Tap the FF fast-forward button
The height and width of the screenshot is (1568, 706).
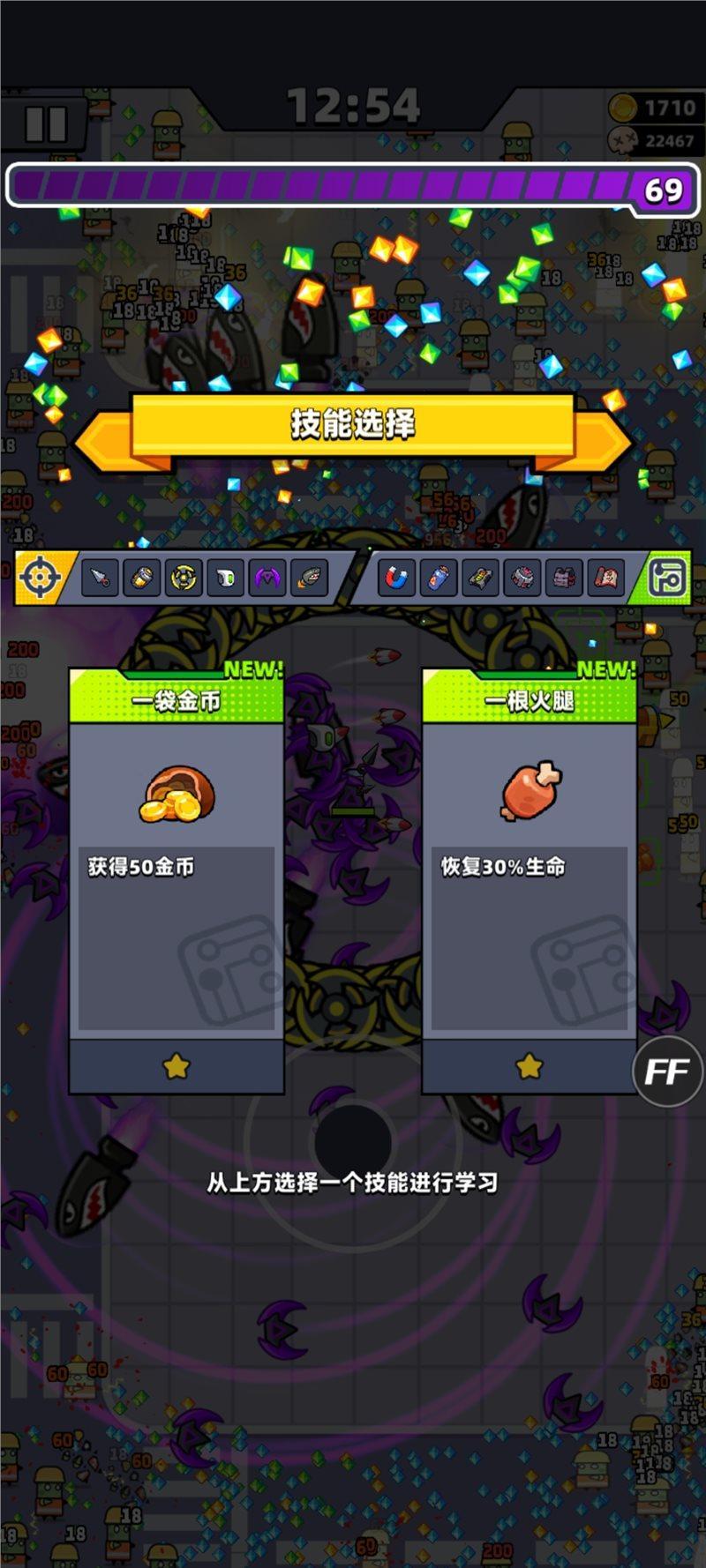pyautogui.click(x=667, y=1071)
